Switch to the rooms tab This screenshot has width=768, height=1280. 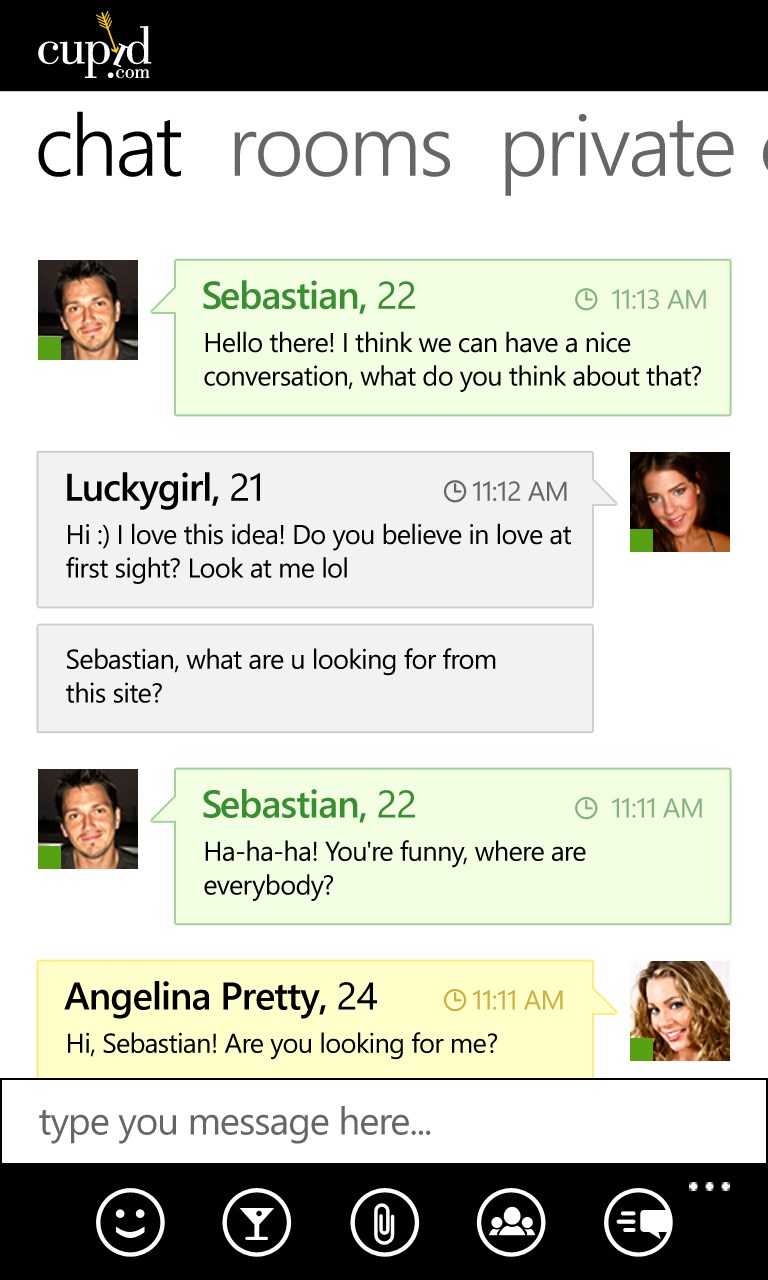[x=340, y=150]
